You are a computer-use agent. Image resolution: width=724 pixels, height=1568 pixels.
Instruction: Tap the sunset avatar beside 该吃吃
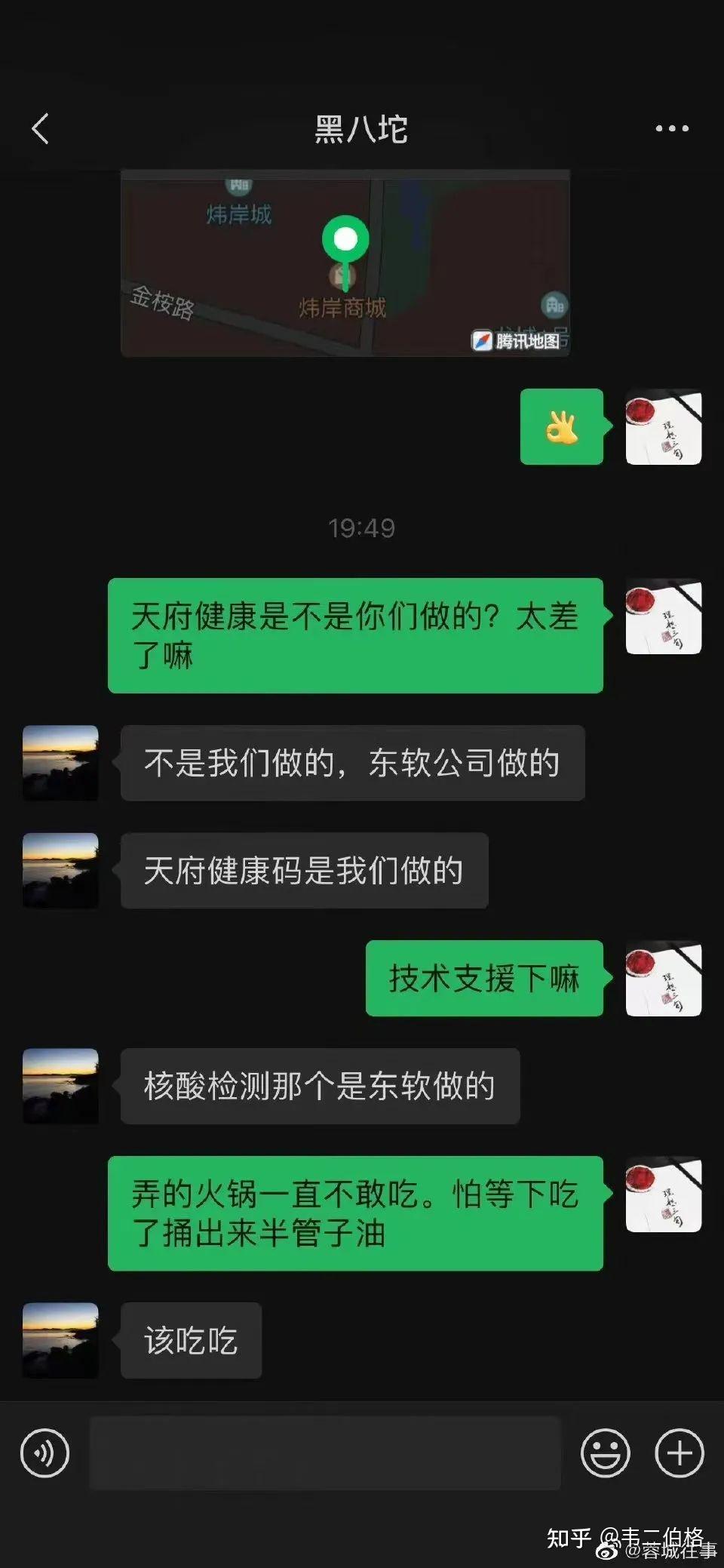pyautogui.click(x=61, y=1340)
